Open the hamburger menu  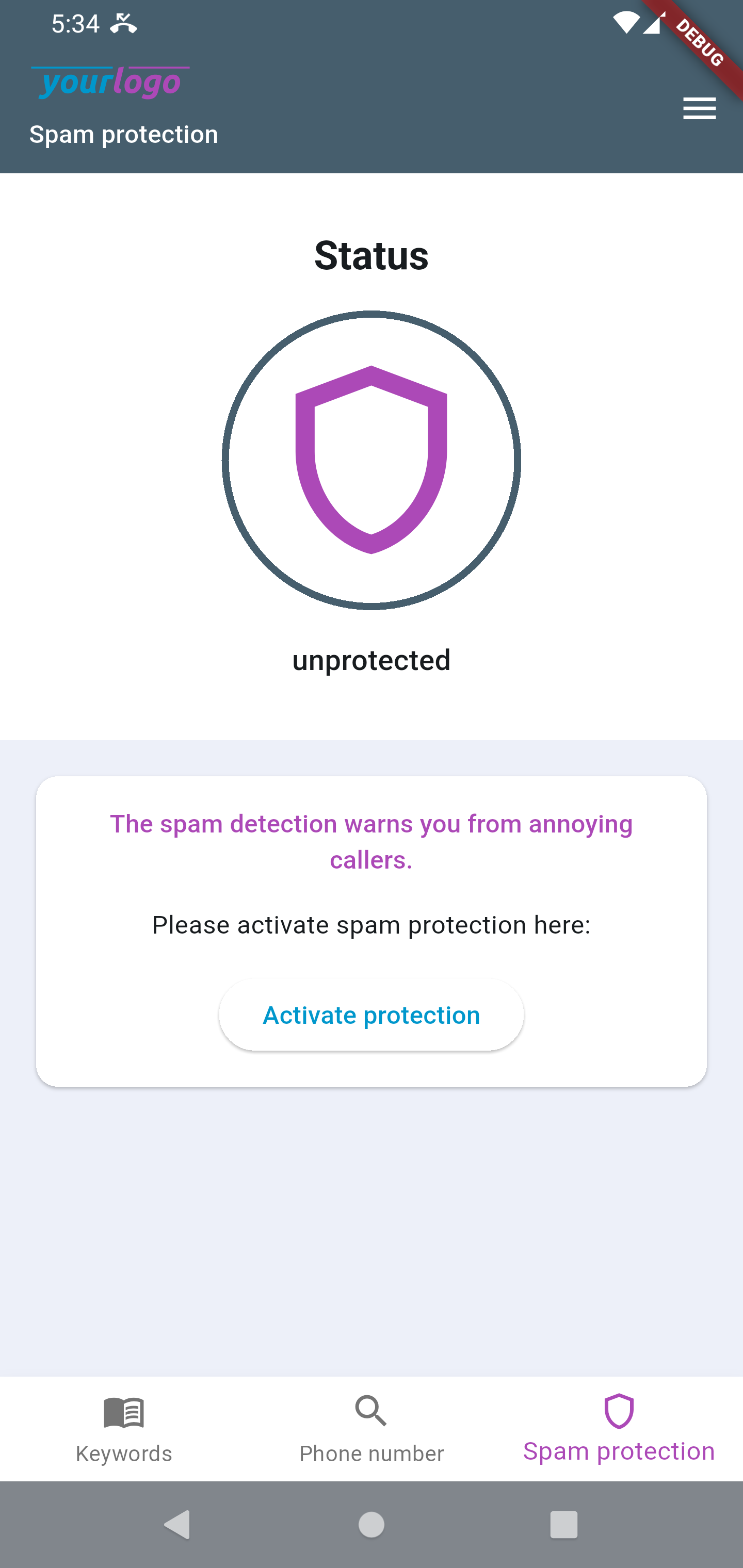[699, 108]
